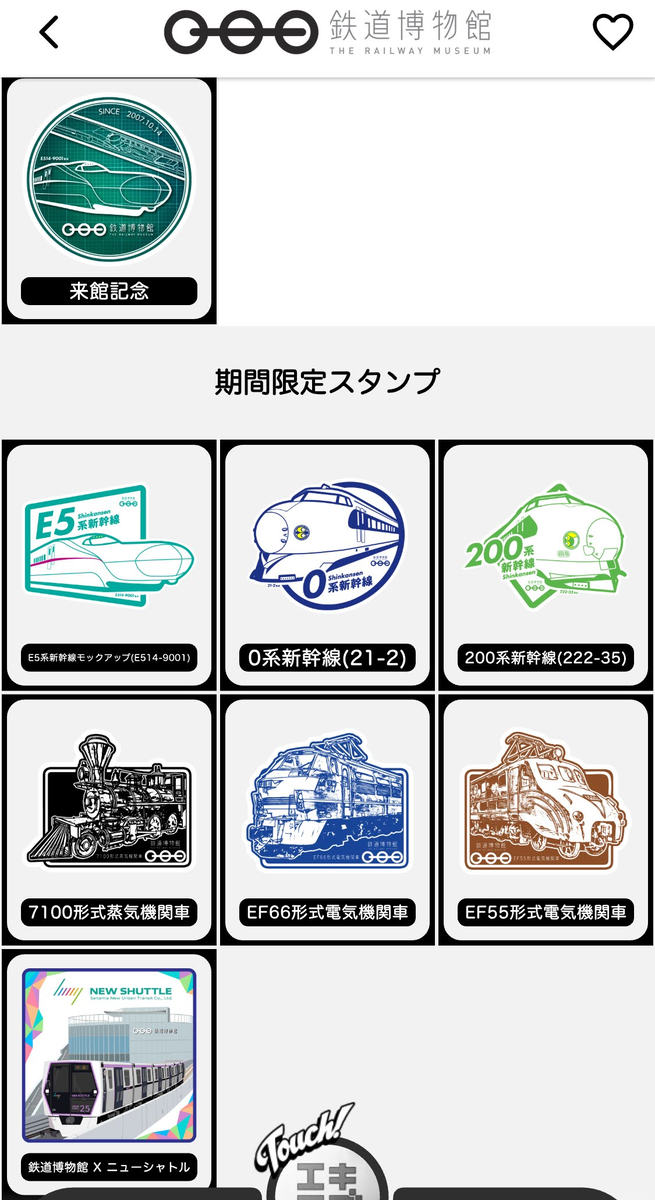Open the 7100形式蒸気機関車 stamp

109,820
